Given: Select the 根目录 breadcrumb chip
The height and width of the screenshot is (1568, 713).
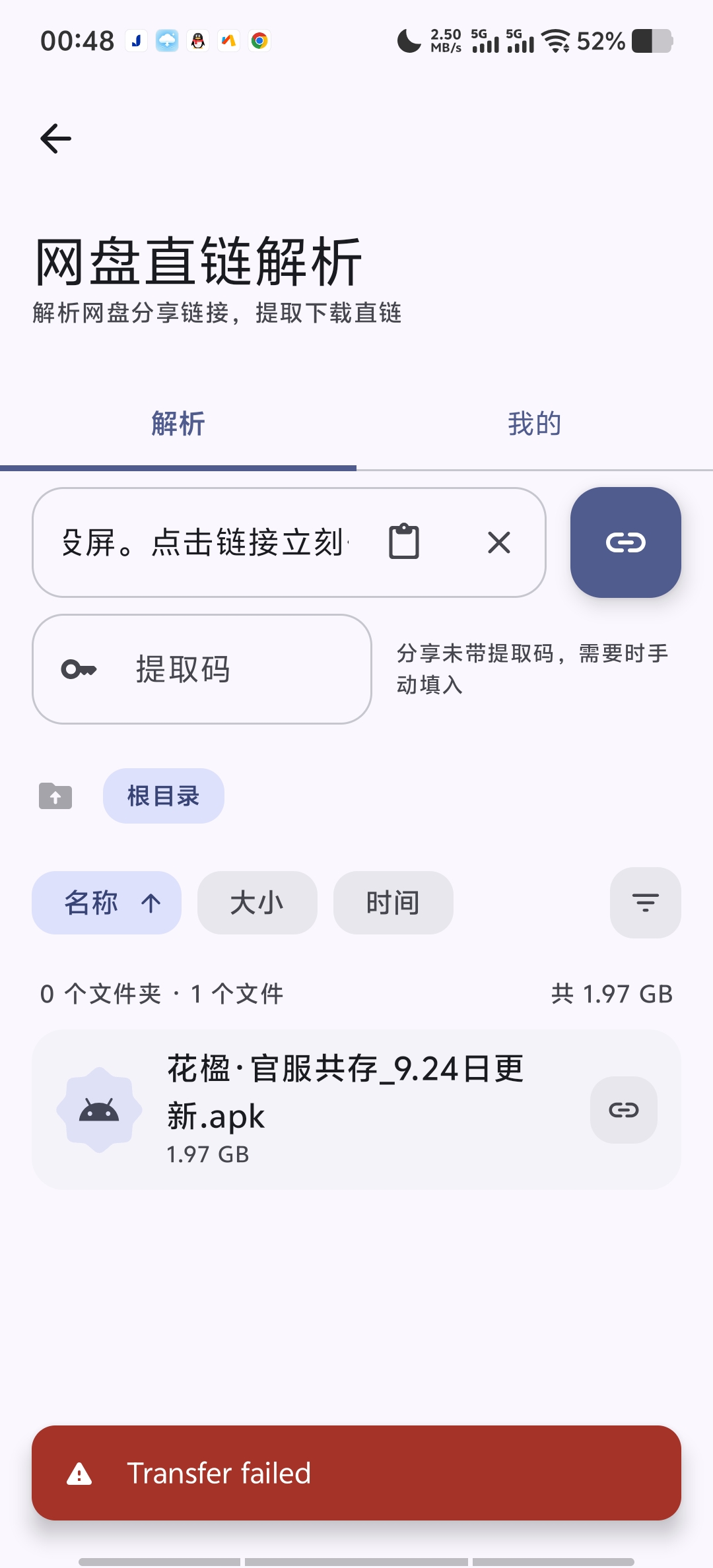Looking at the screenshot, I should 164,796.
